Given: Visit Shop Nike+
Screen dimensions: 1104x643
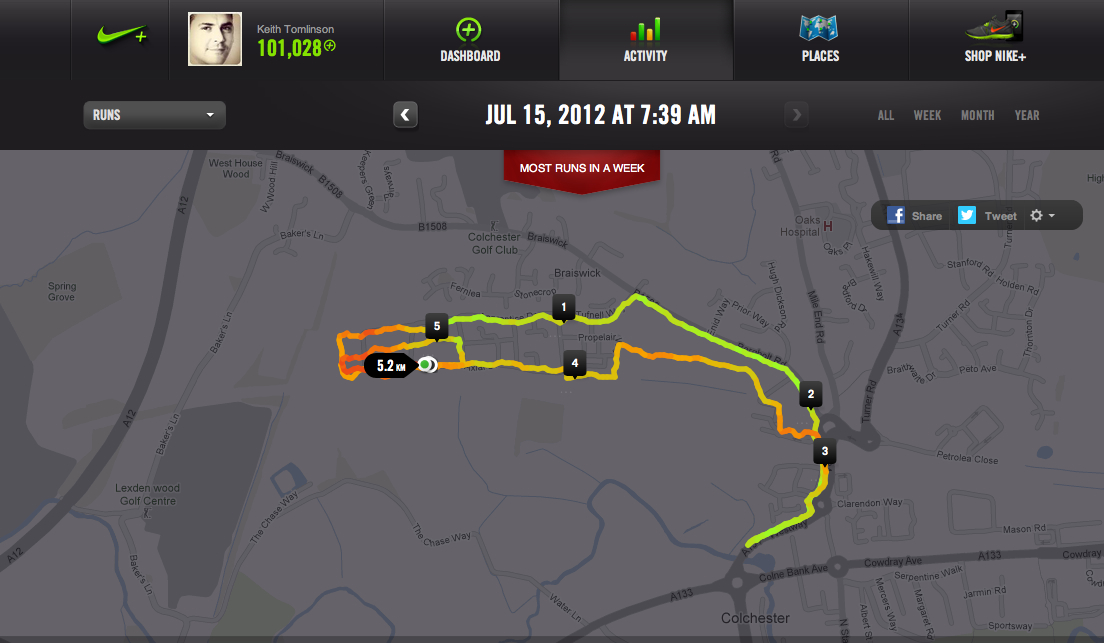Looking at the screenshot, I should (995, 40).
